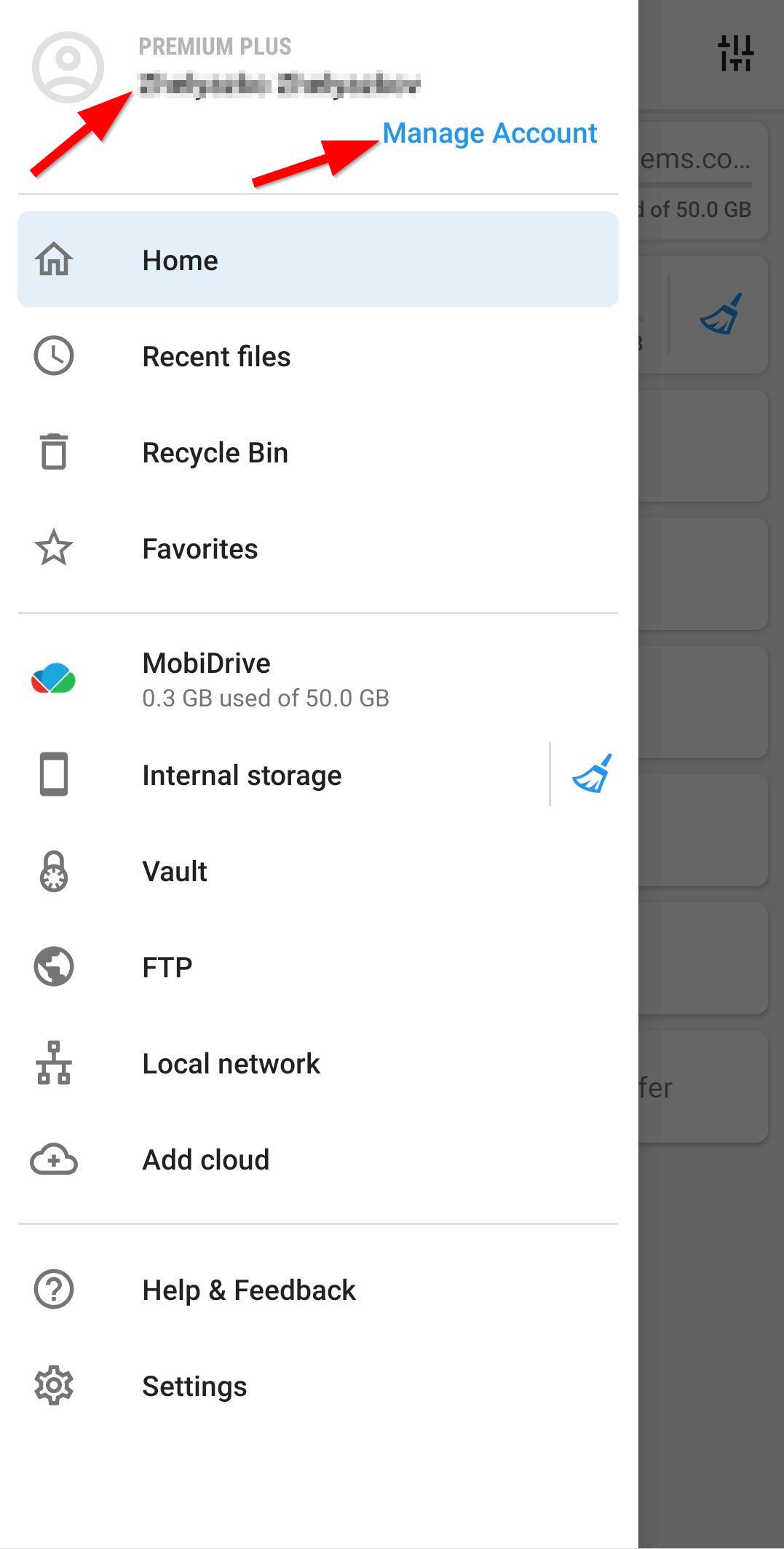Select Add cloud

pyautogui.click(x=318, y=1159)
